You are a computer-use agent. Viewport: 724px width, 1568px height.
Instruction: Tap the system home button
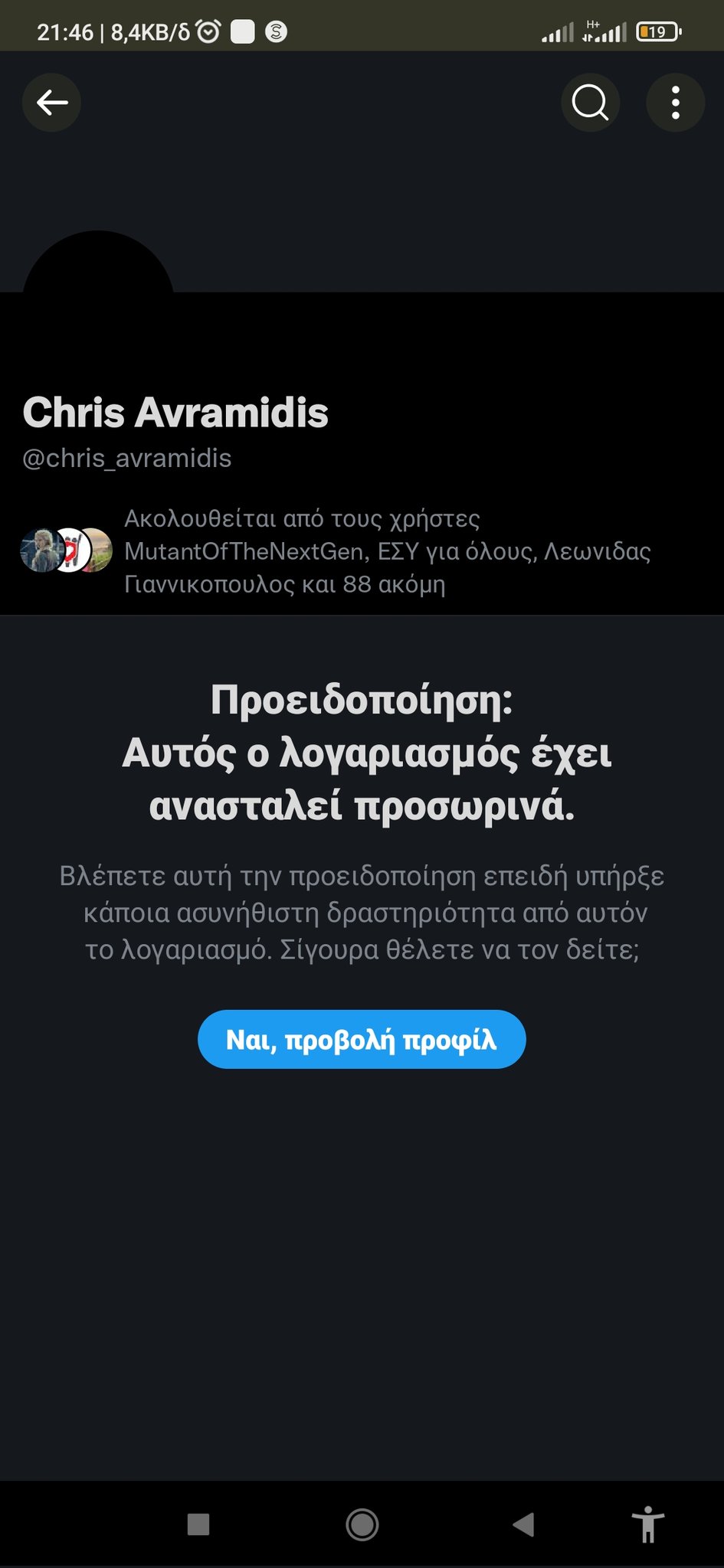(362, 1524)
